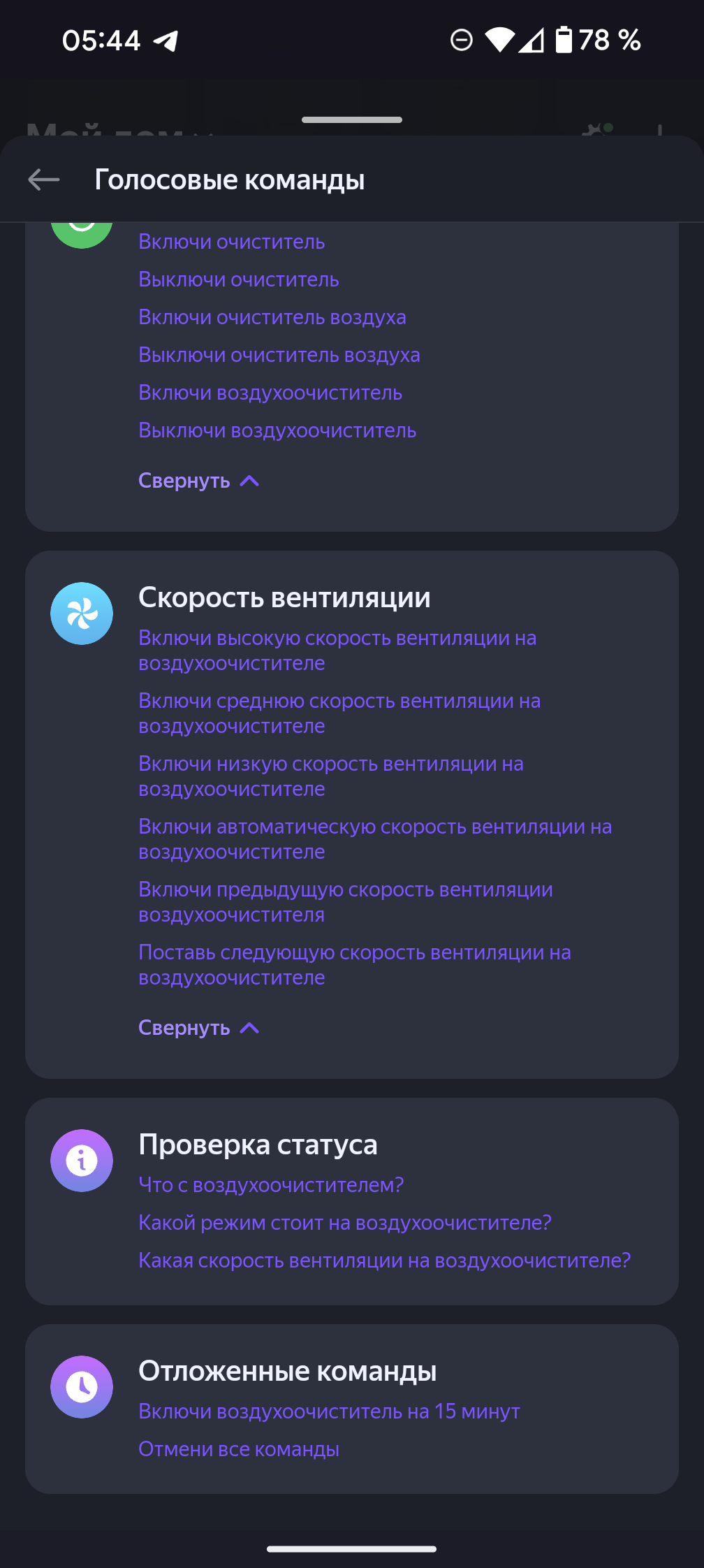Choose 'Включи низкую скорость вентиляции' command

[x=331, y=776]
